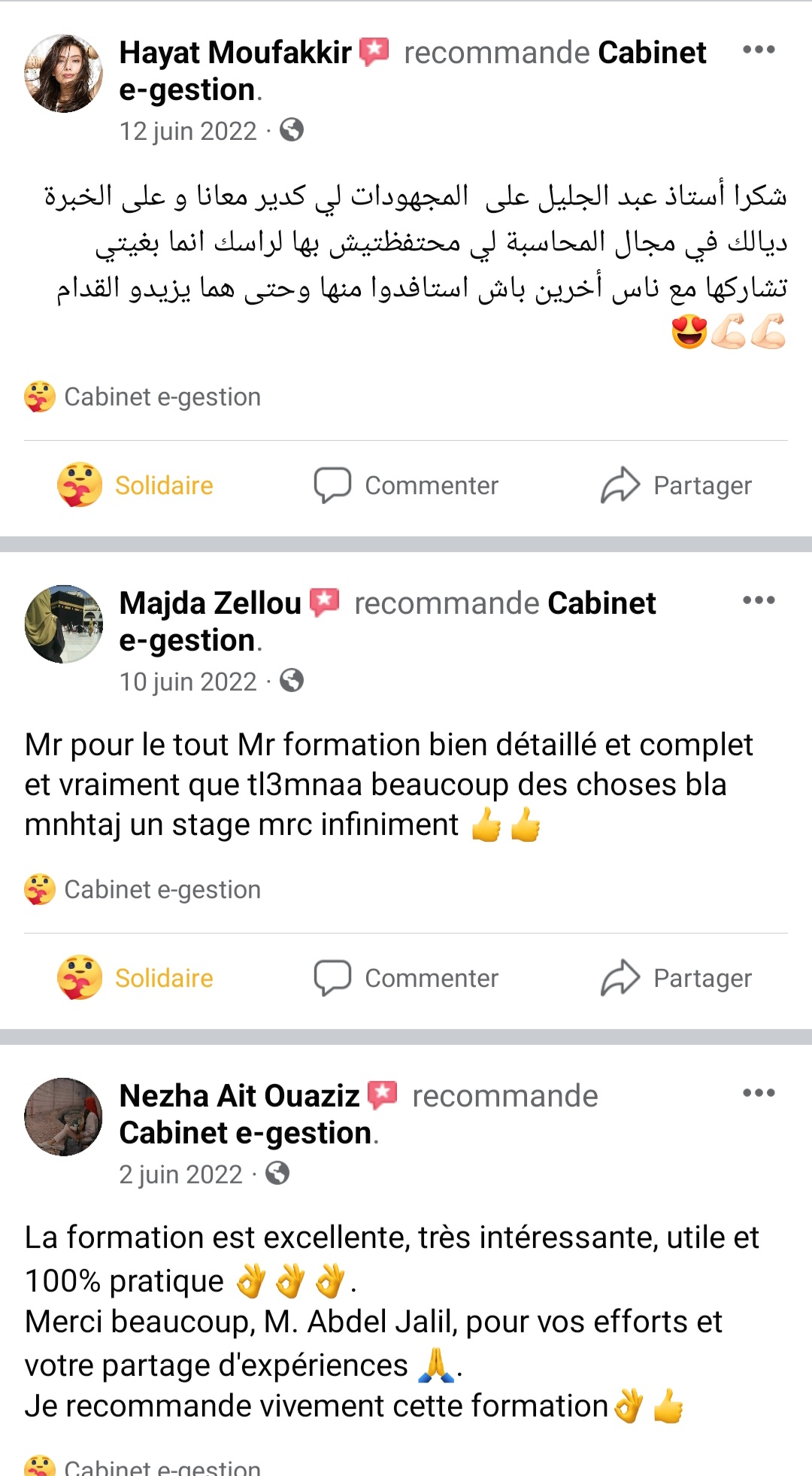Open Majda Zellou's profile name link
The width and height of the screenshot is (812, 1476).
(x=210, y=603)
